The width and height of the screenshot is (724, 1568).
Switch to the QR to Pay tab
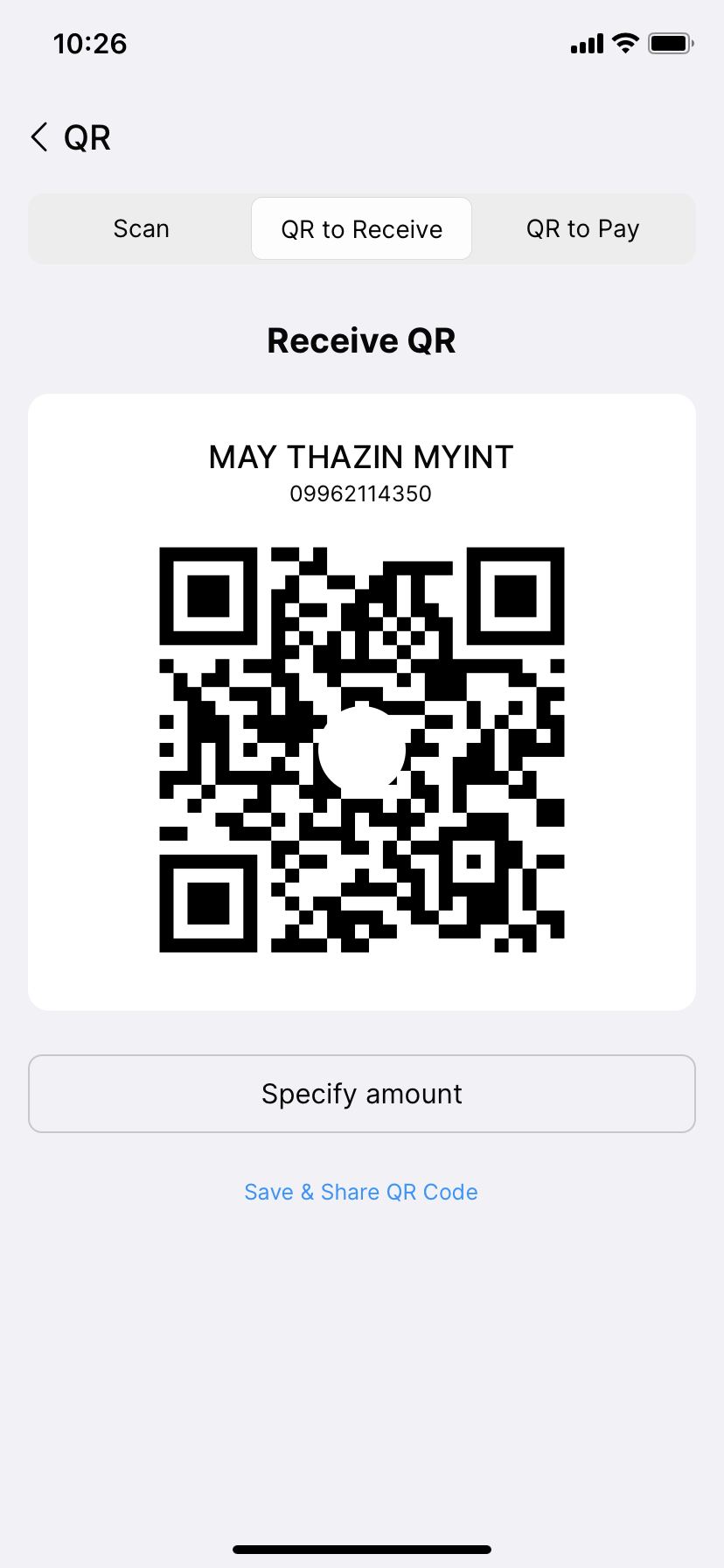tap(582, 229)
